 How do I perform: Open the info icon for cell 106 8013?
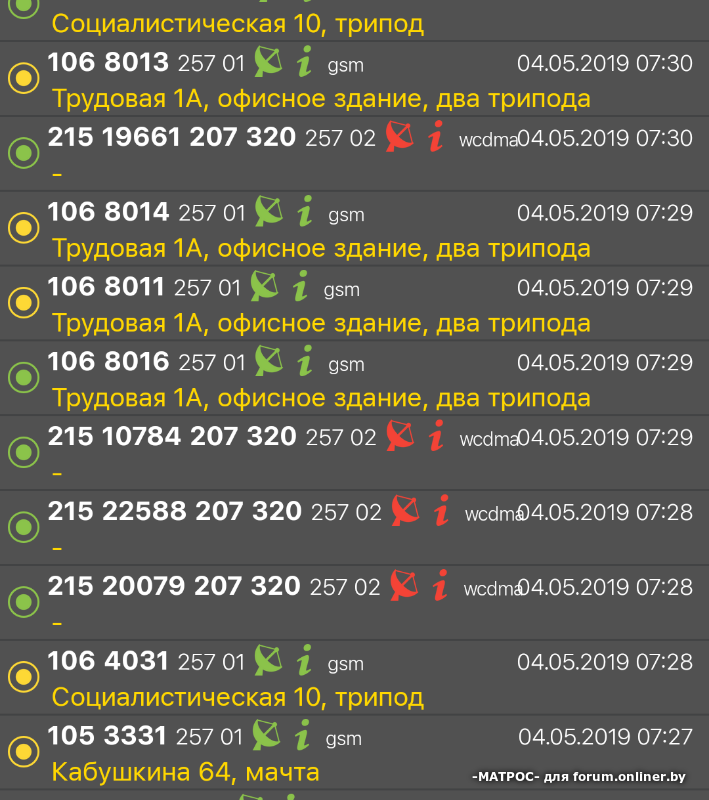pos(305,63)
